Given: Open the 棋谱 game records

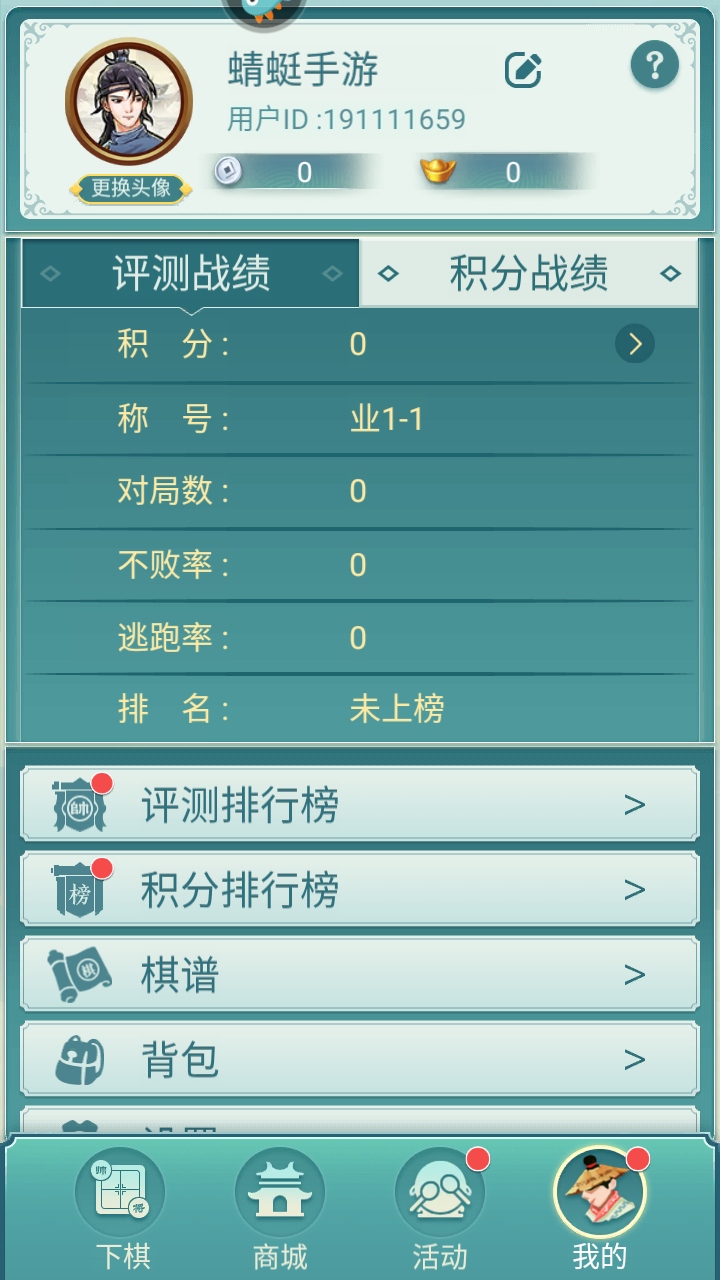Looking at the screenshot, I should pos(360,975).
